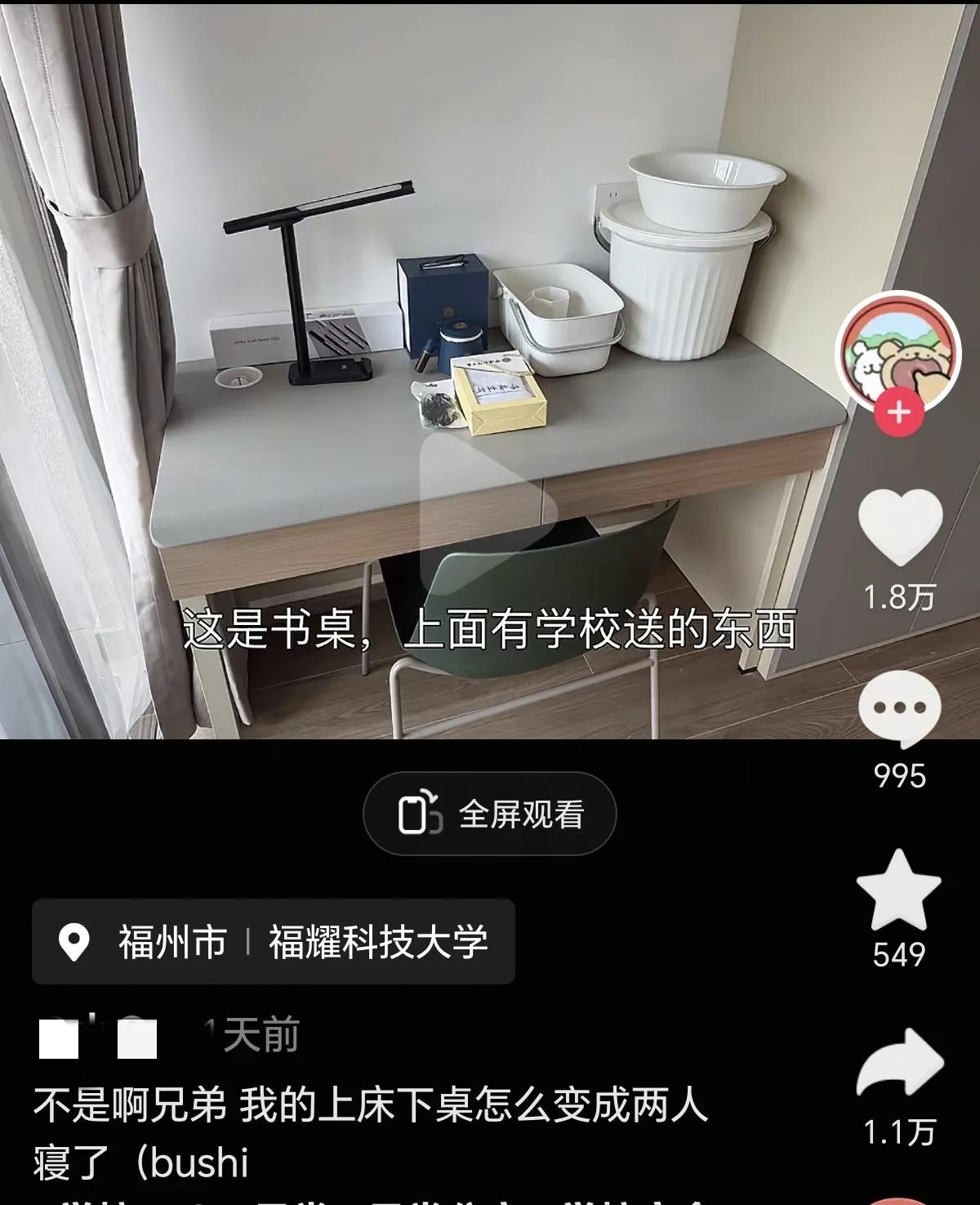The image size is (980, 1205).
Task: Add video to favorites with the star
Action: point(898,890)
